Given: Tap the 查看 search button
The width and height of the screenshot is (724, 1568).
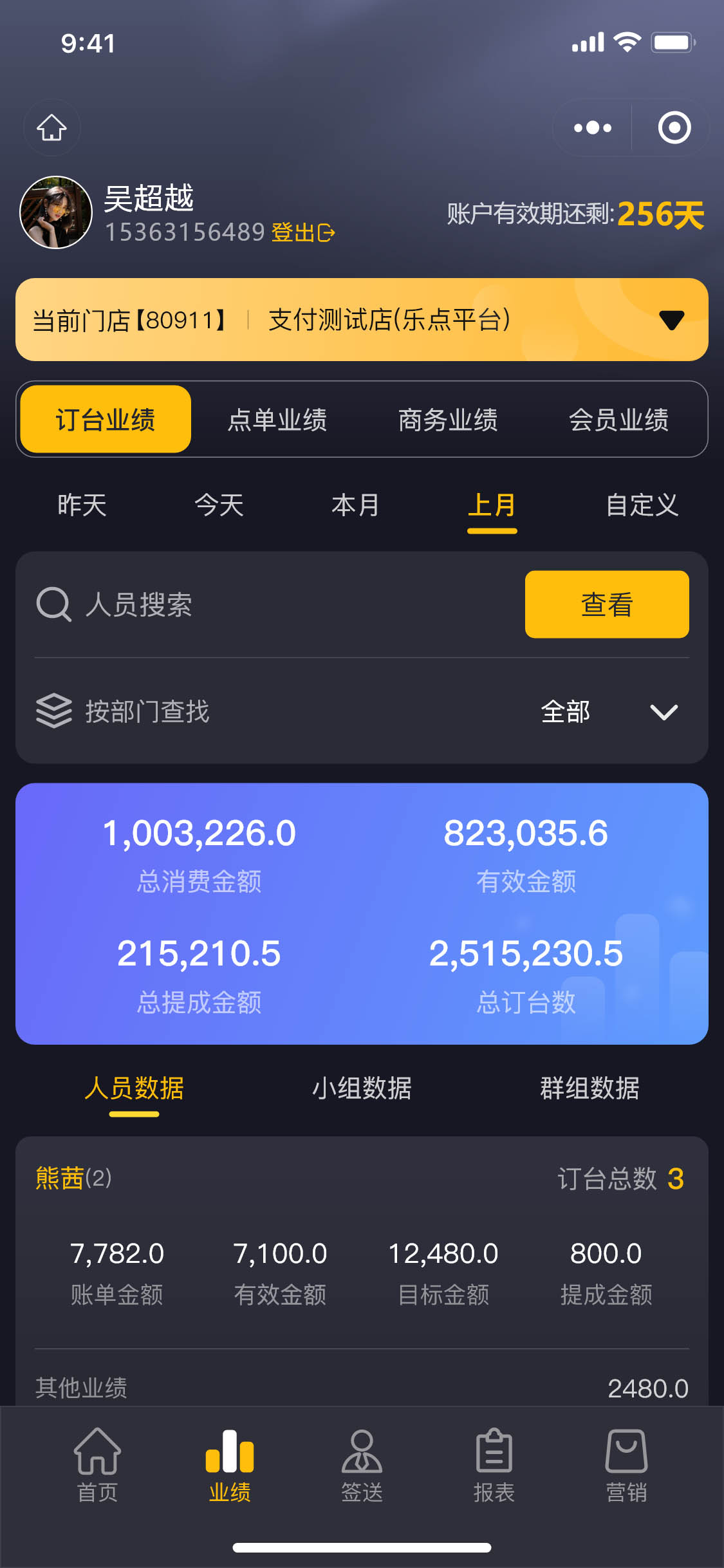Looking at the screenshot, I should point(607,604).
